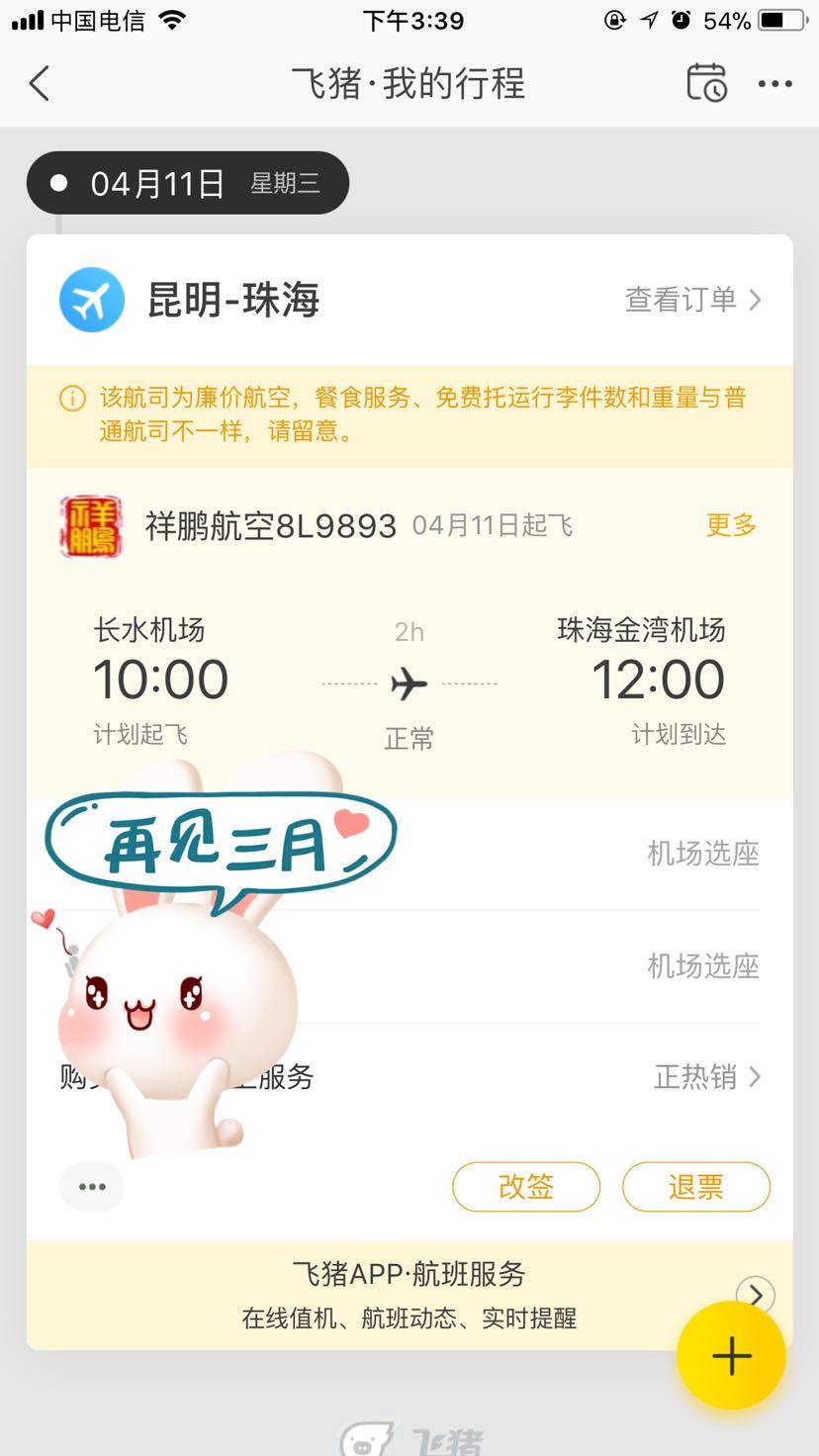This screenshot has height=1456, width=819.
Task: Tap 退票 to refund the ticket
Action: (x=695, y=1186)
